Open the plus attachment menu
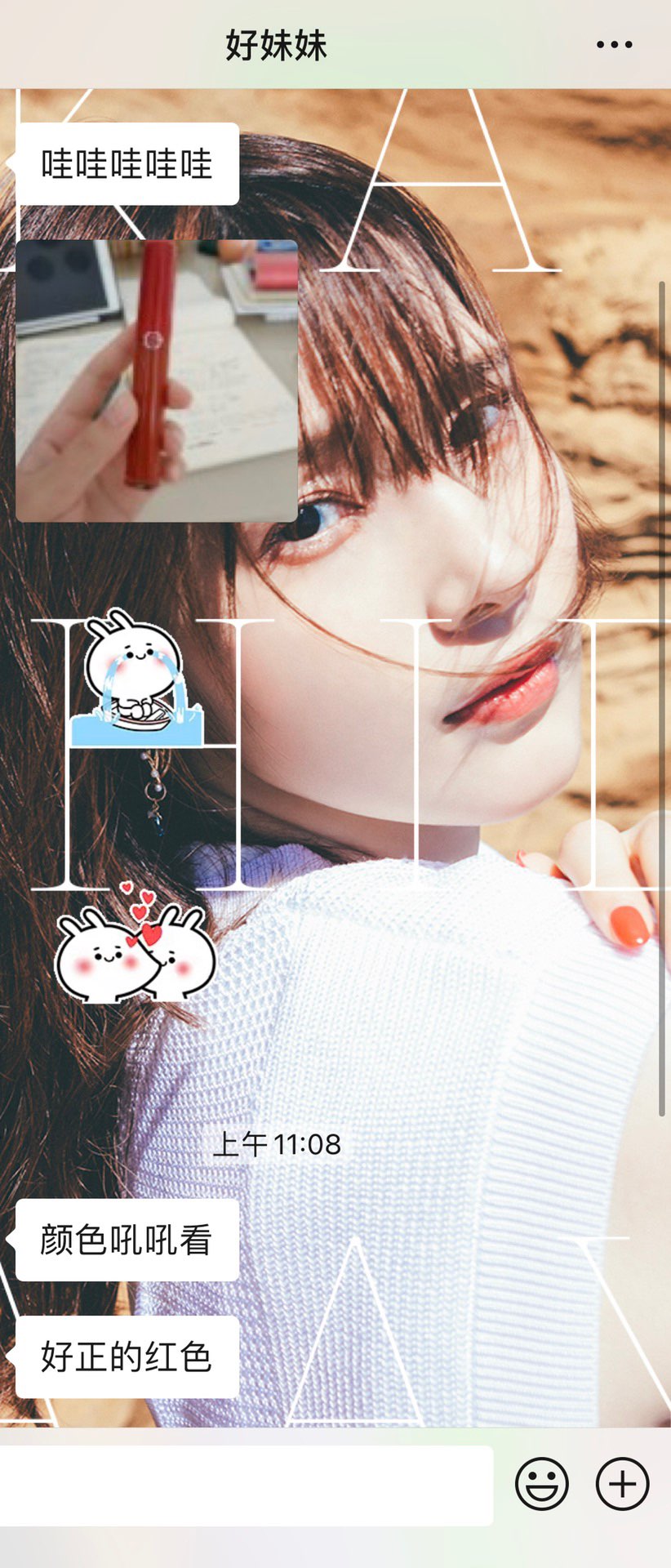Viewport: 671px width, 1568px height. coord(622,1483)
